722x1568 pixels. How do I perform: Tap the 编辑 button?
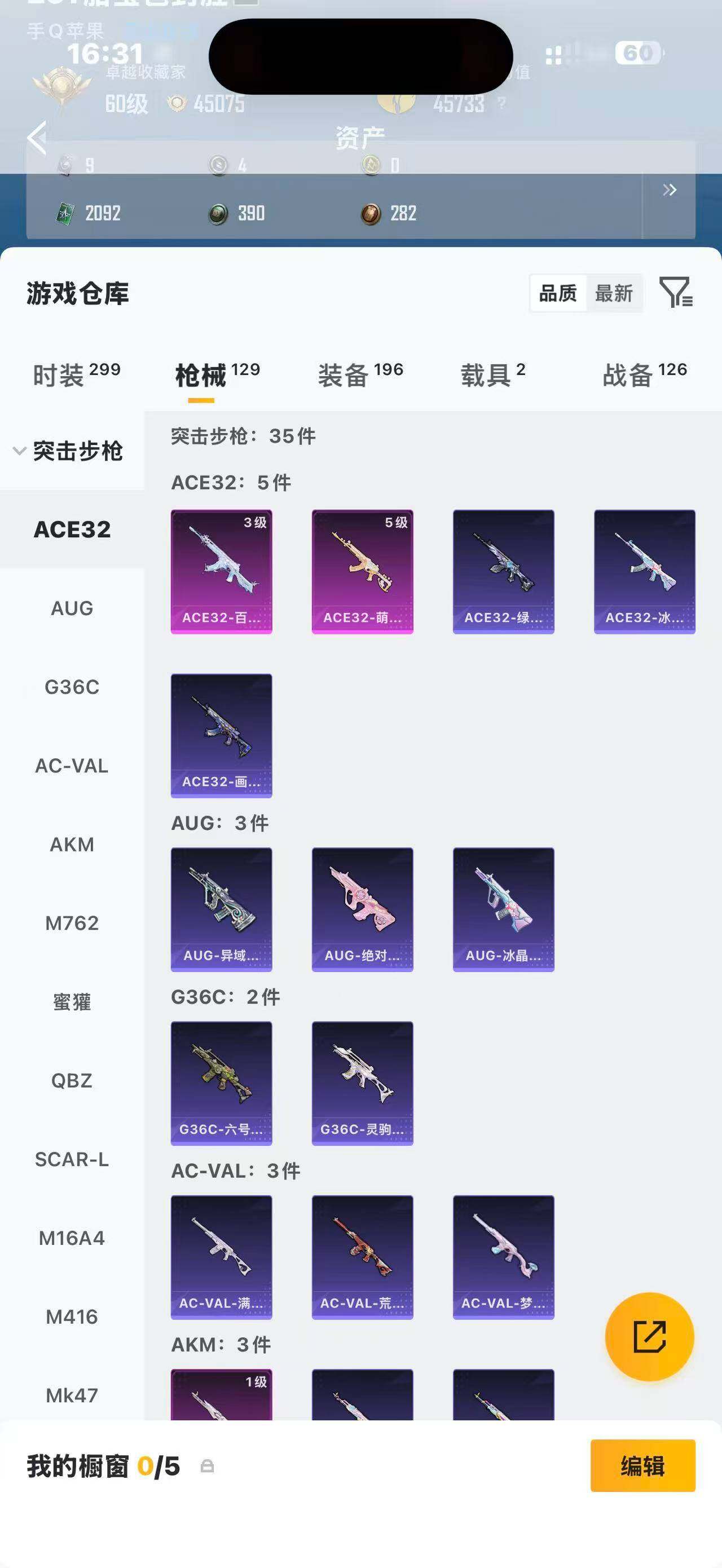tap(643, 1466)
